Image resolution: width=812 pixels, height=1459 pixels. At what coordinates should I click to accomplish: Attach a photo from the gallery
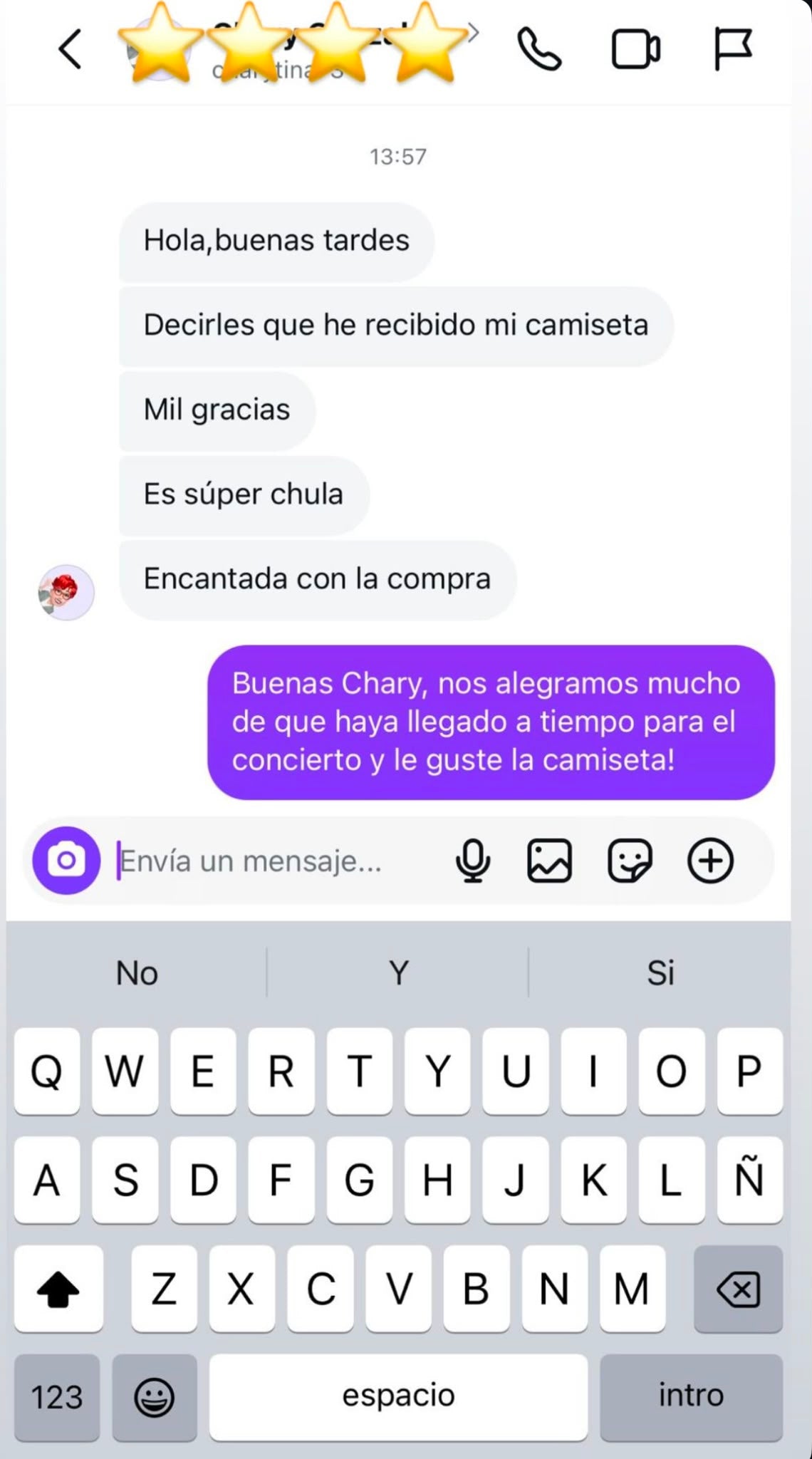point(549,861)
